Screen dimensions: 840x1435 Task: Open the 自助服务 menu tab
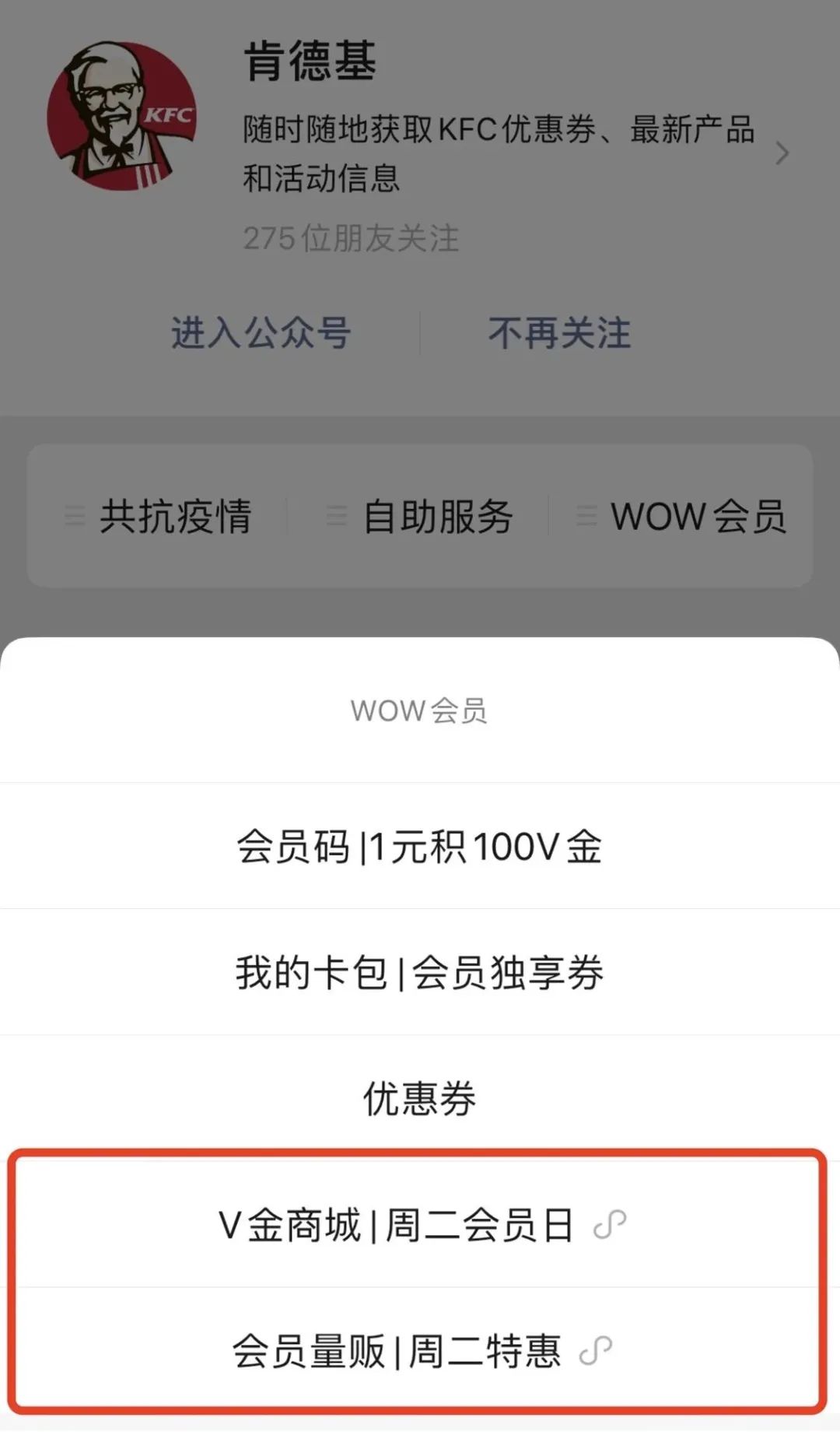[420, 516]
